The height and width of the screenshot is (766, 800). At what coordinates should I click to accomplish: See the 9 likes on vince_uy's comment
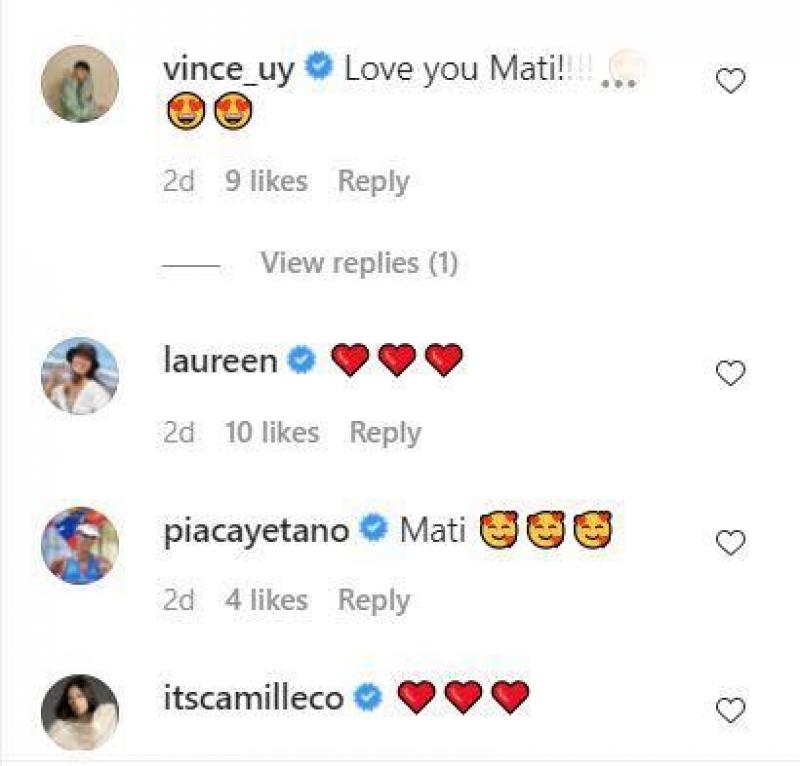coord(266,181)
